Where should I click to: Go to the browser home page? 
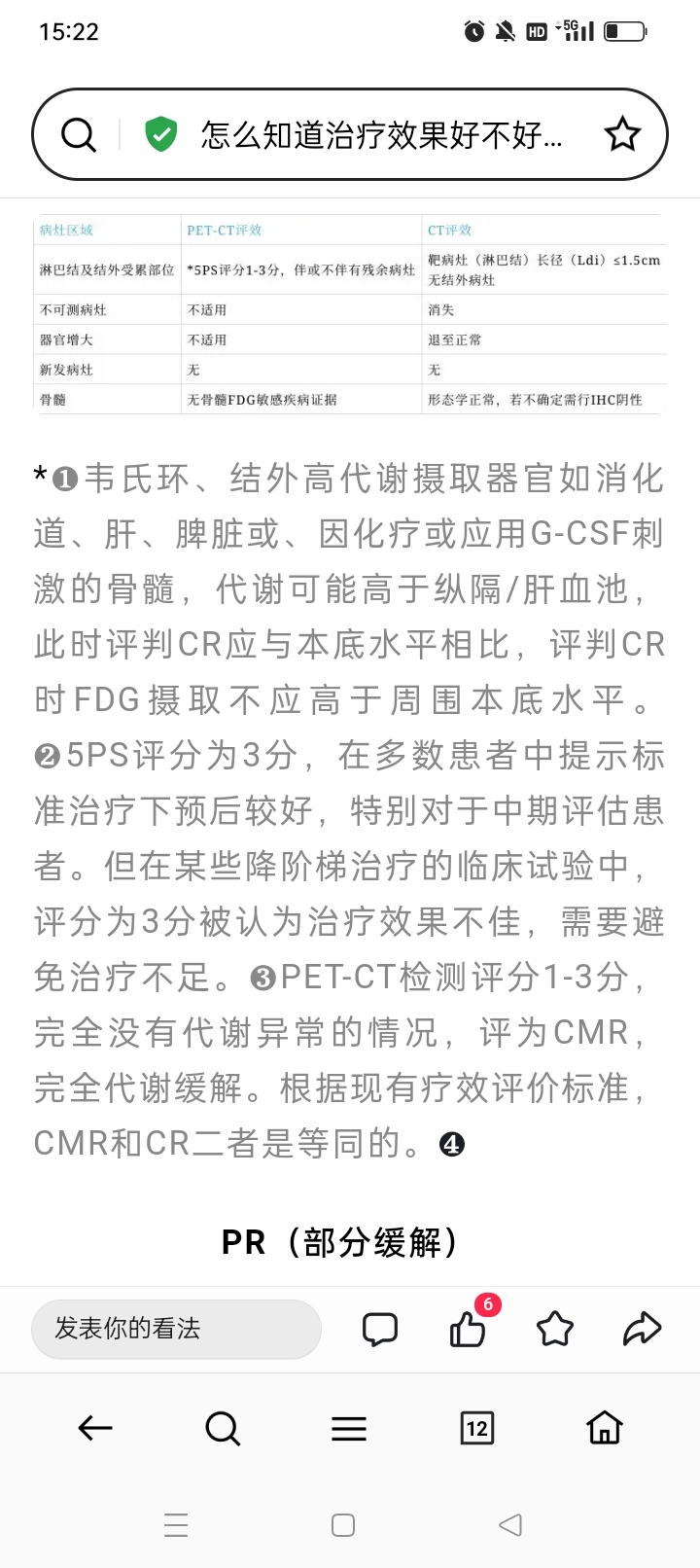point(605,1428)
